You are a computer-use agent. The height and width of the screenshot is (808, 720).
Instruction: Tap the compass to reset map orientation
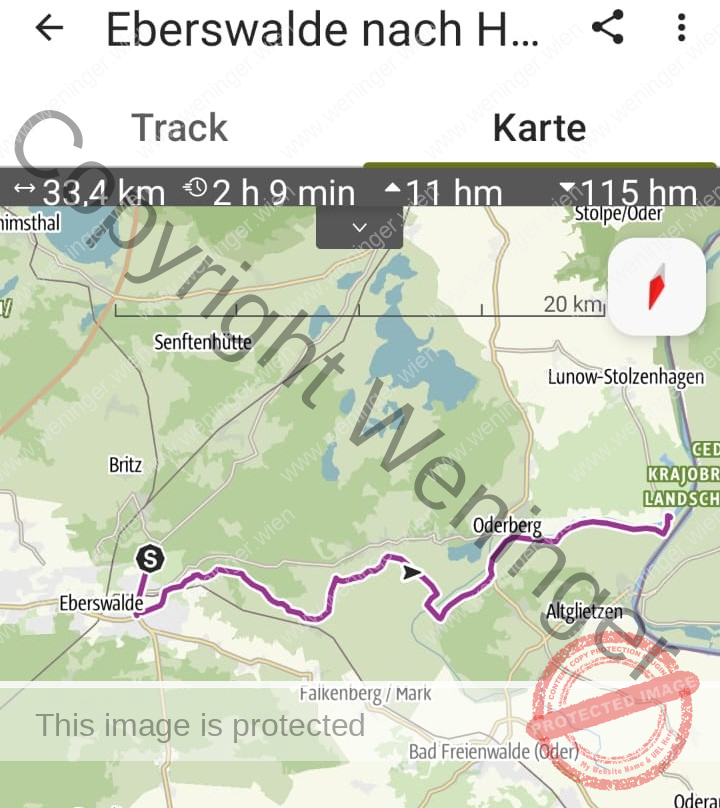coord(656,287)
